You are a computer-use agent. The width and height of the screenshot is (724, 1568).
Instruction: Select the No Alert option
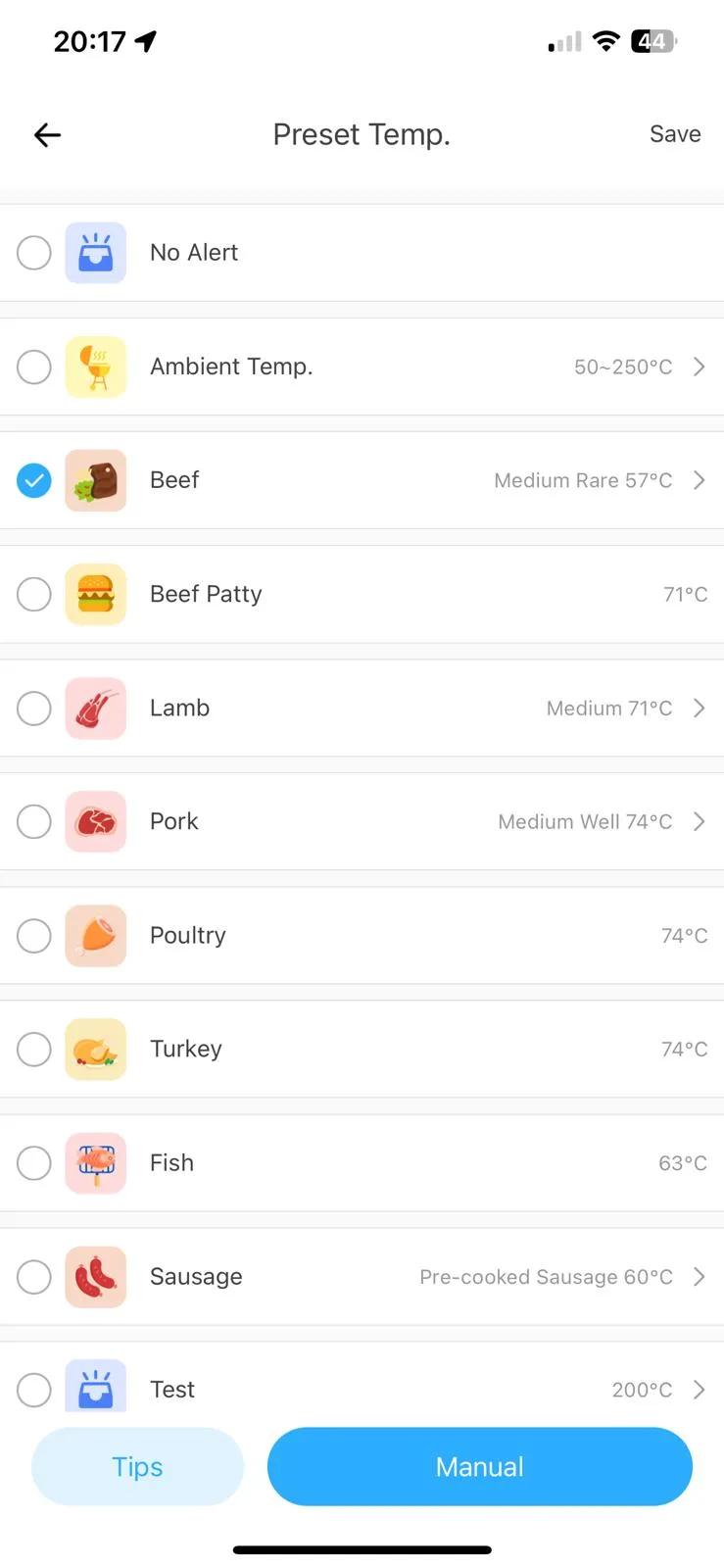click(x=362, y=253)
